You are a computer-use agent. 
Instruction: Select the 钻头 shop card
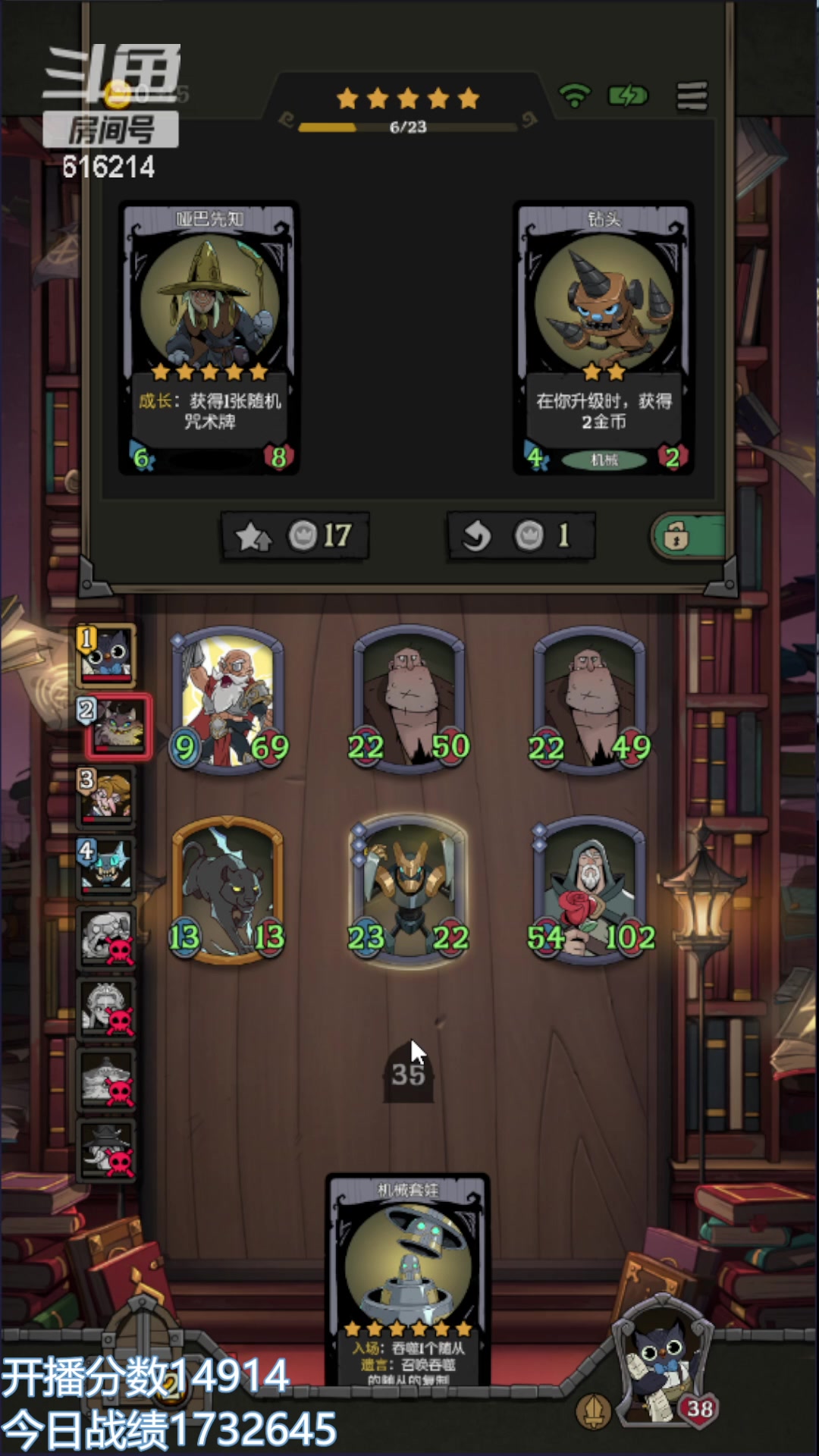tap(604, 338)
